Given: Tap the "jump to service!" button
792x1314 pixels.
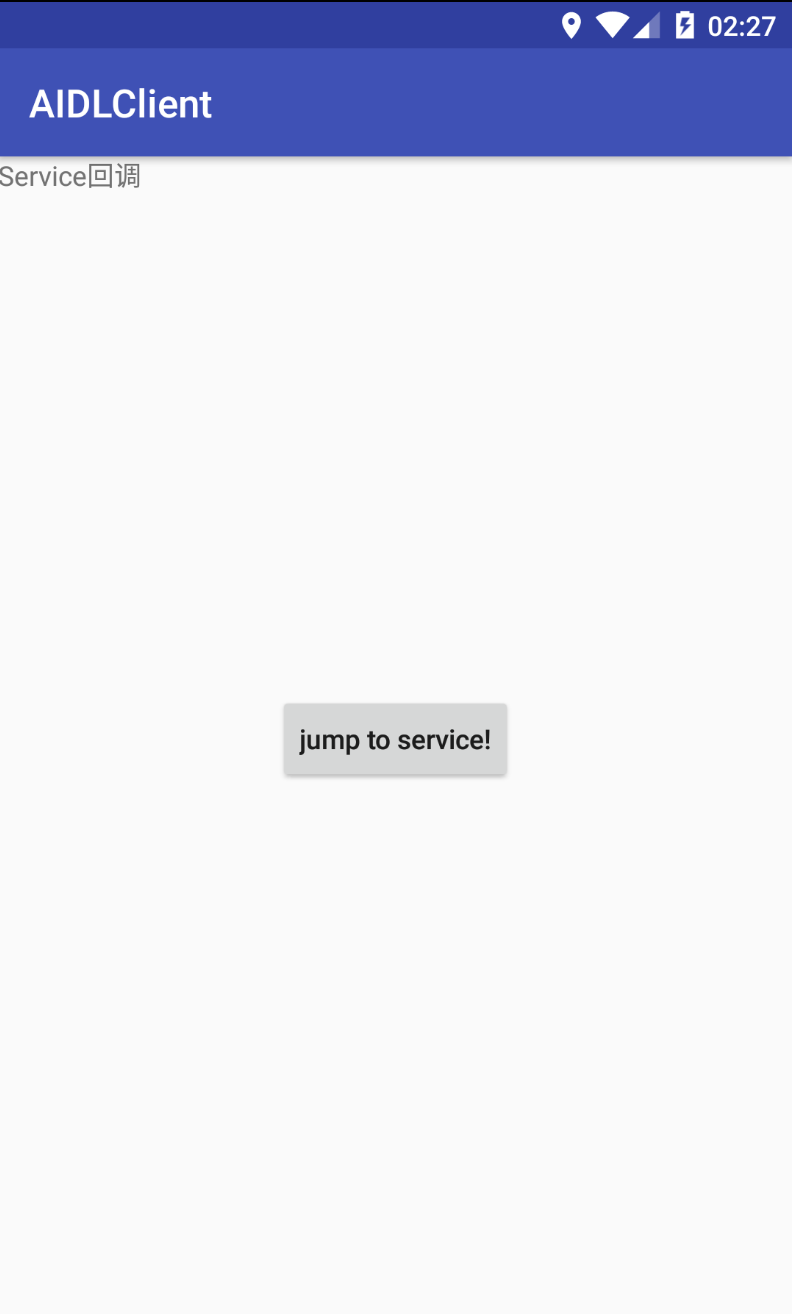Looking at the screenshot, I should click(395, 740).
